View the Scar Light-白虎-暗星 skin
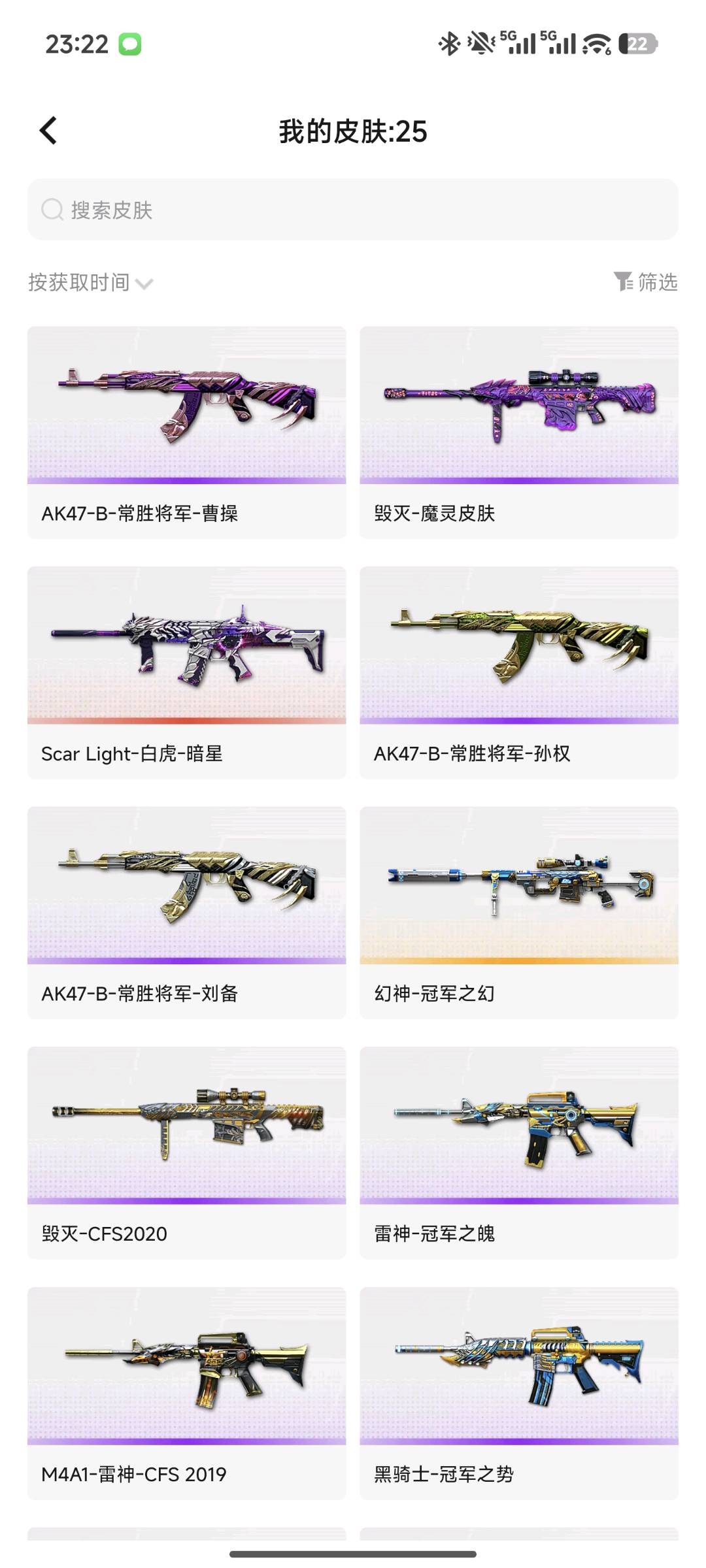Screen dimensions: 706x1568 (x=187, y=673)
